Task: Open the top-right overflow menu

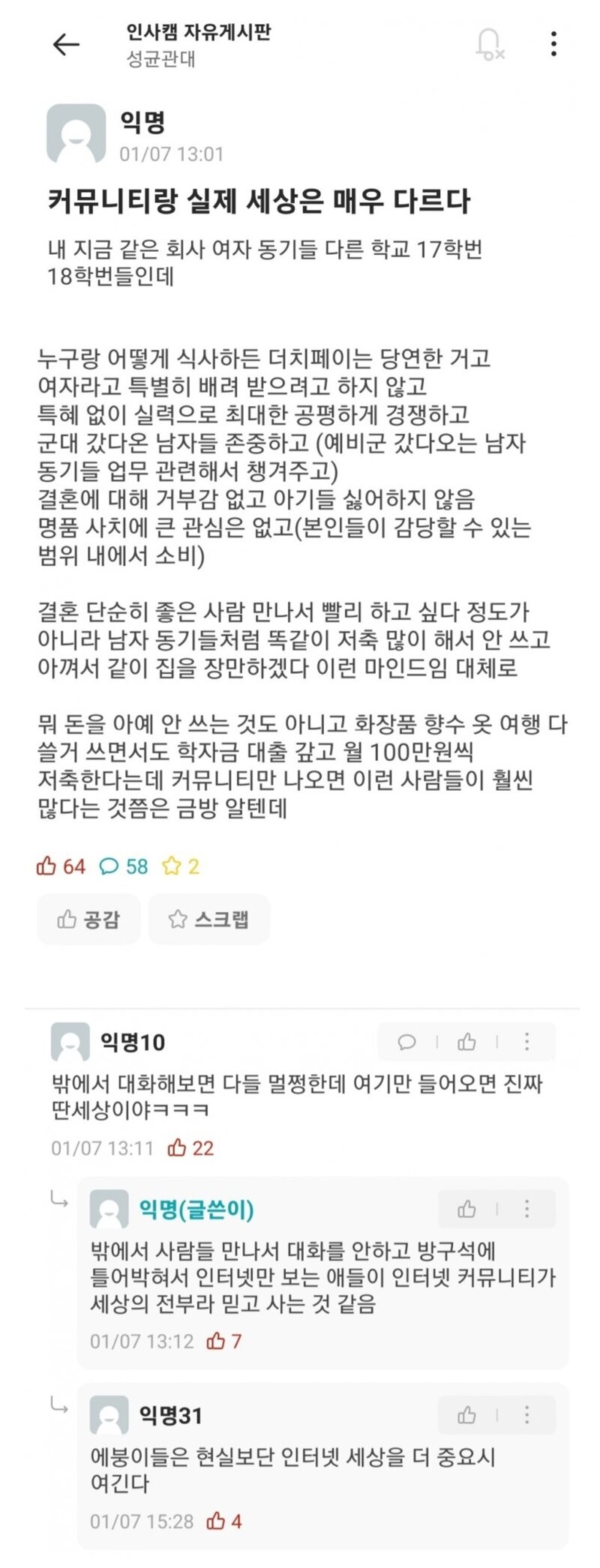Action: 553,44
